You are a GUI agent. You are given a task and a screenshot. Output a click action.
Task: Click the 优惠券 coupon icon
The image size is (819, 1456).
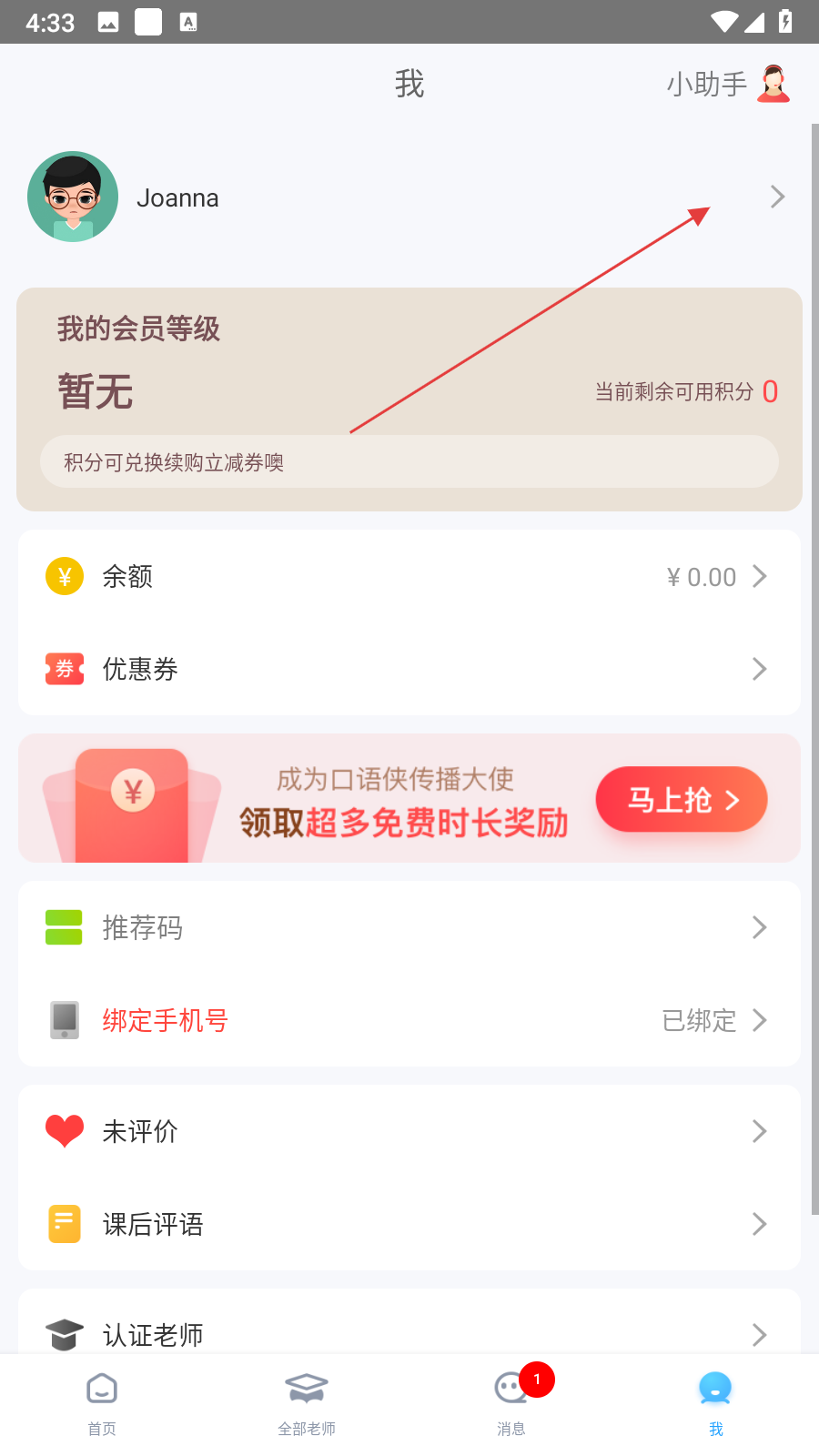(64, 669)
